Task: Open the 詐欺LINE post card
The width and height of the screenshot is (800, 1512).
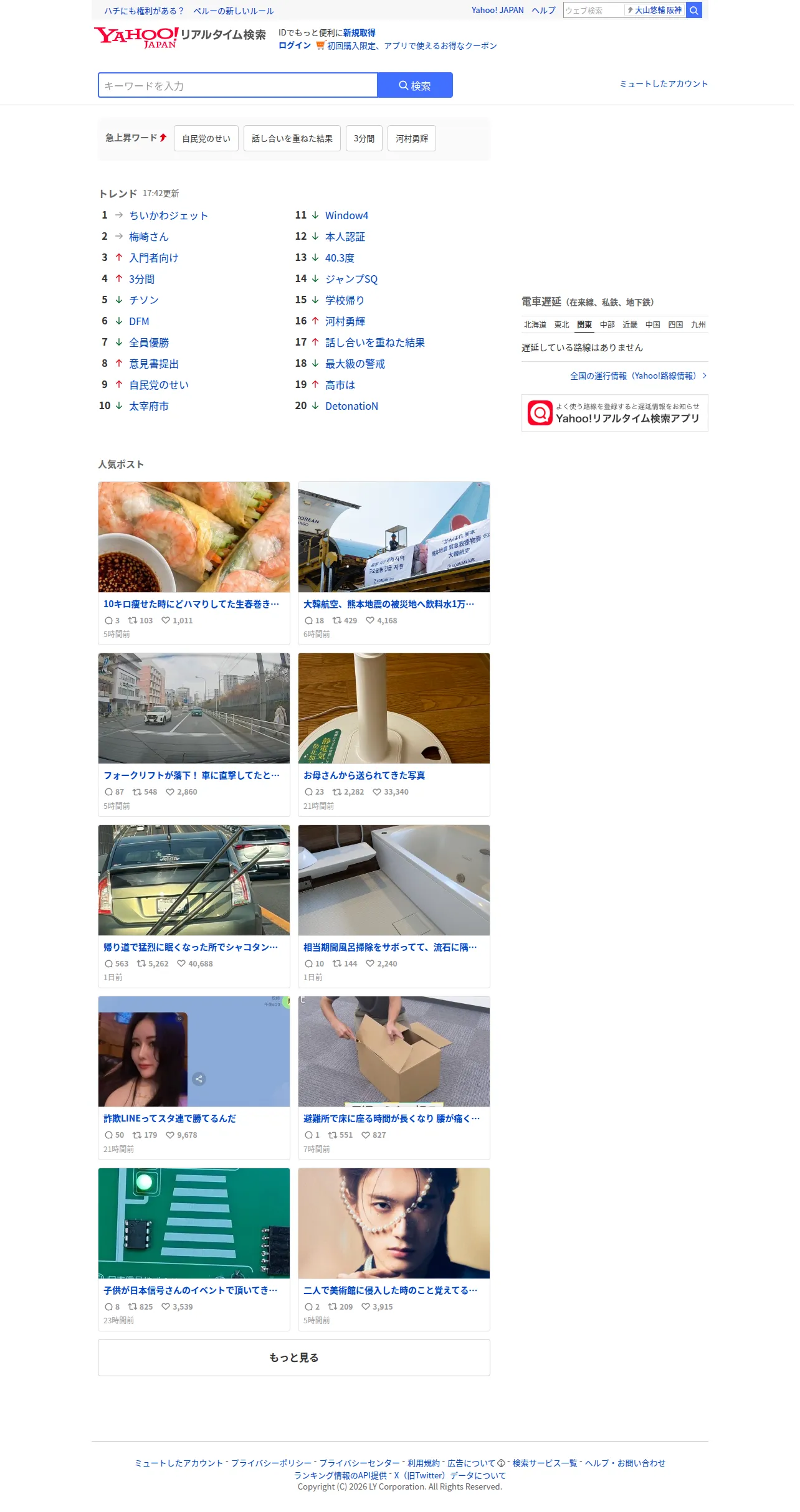Action: [194, 1078]
